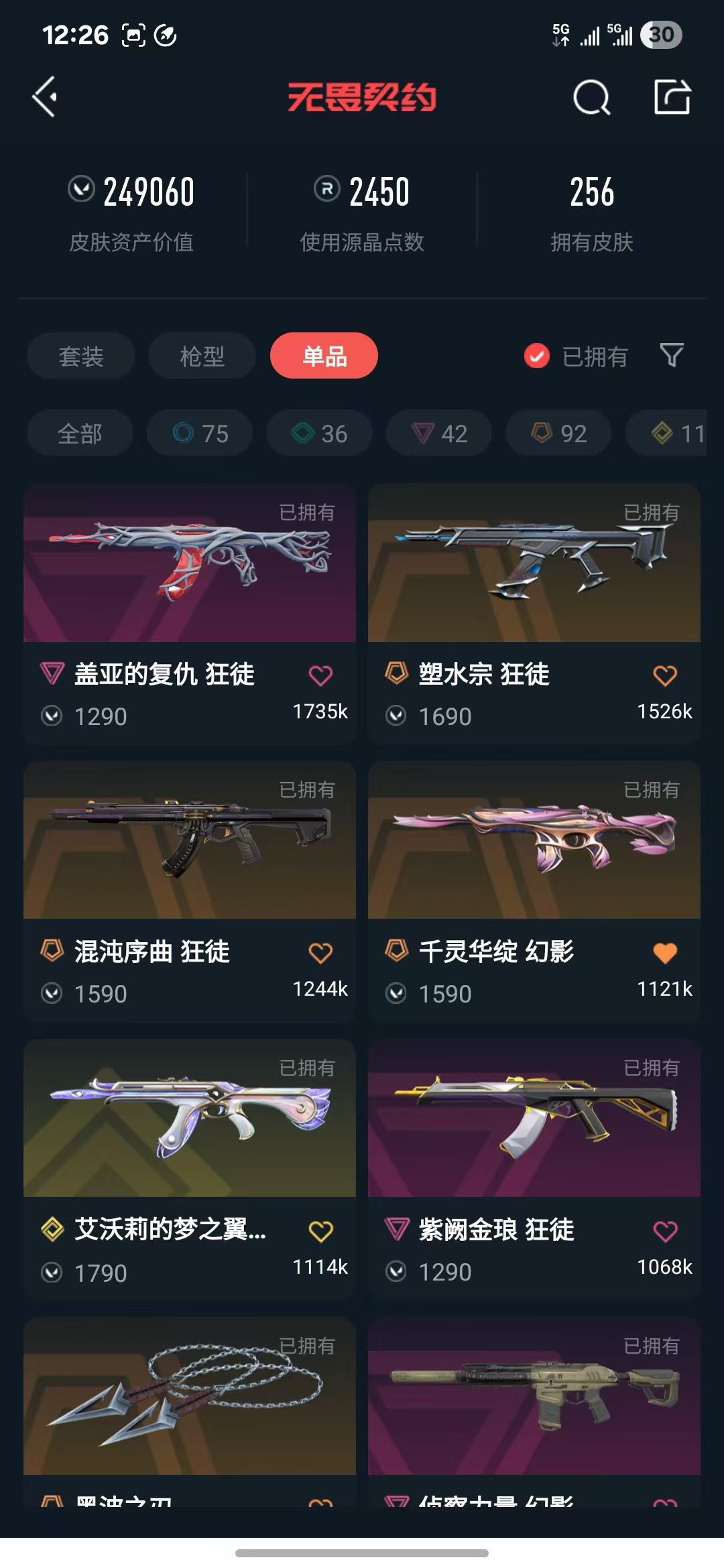Open the 混沌序曲 狂徒 skin card

coord(190,891)
